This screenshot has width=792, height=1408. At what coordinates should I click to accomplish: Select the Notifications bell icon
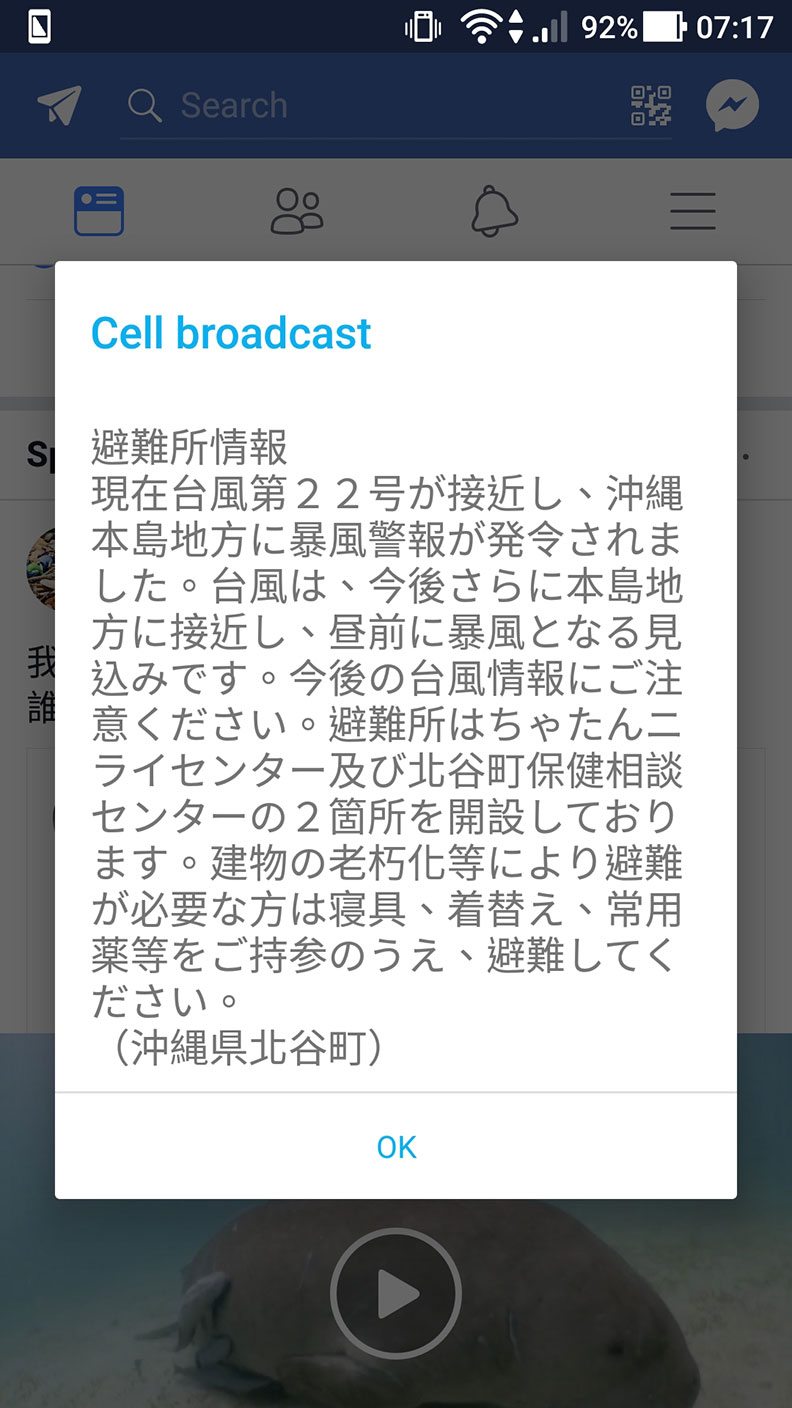495,211
